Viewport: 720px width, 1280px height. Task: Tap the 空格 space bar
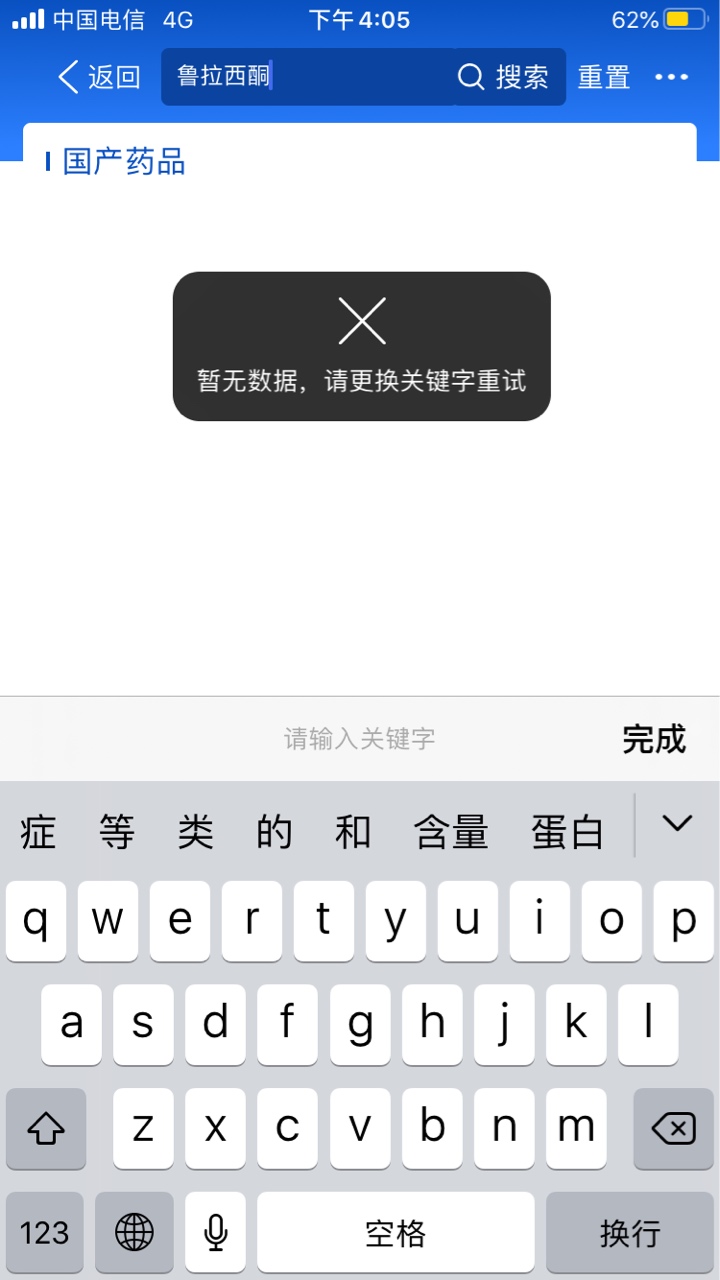coord(395,1232)
